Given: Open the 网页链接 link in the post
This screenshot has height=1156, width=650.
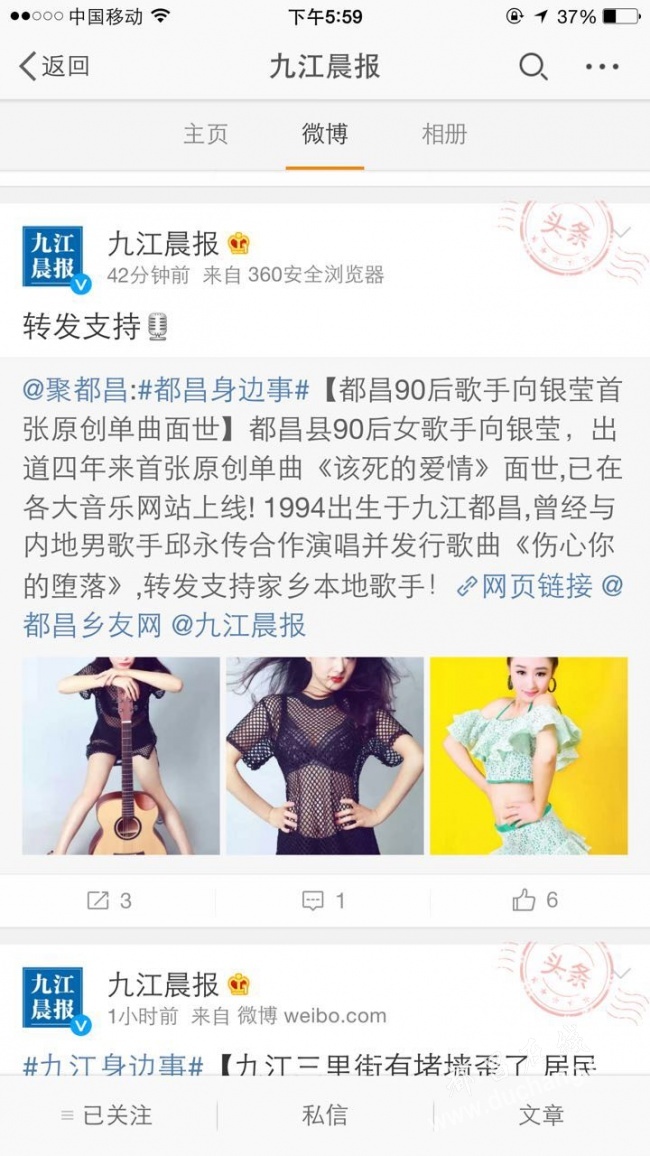Looking at the screenshot, I should 526,587.
